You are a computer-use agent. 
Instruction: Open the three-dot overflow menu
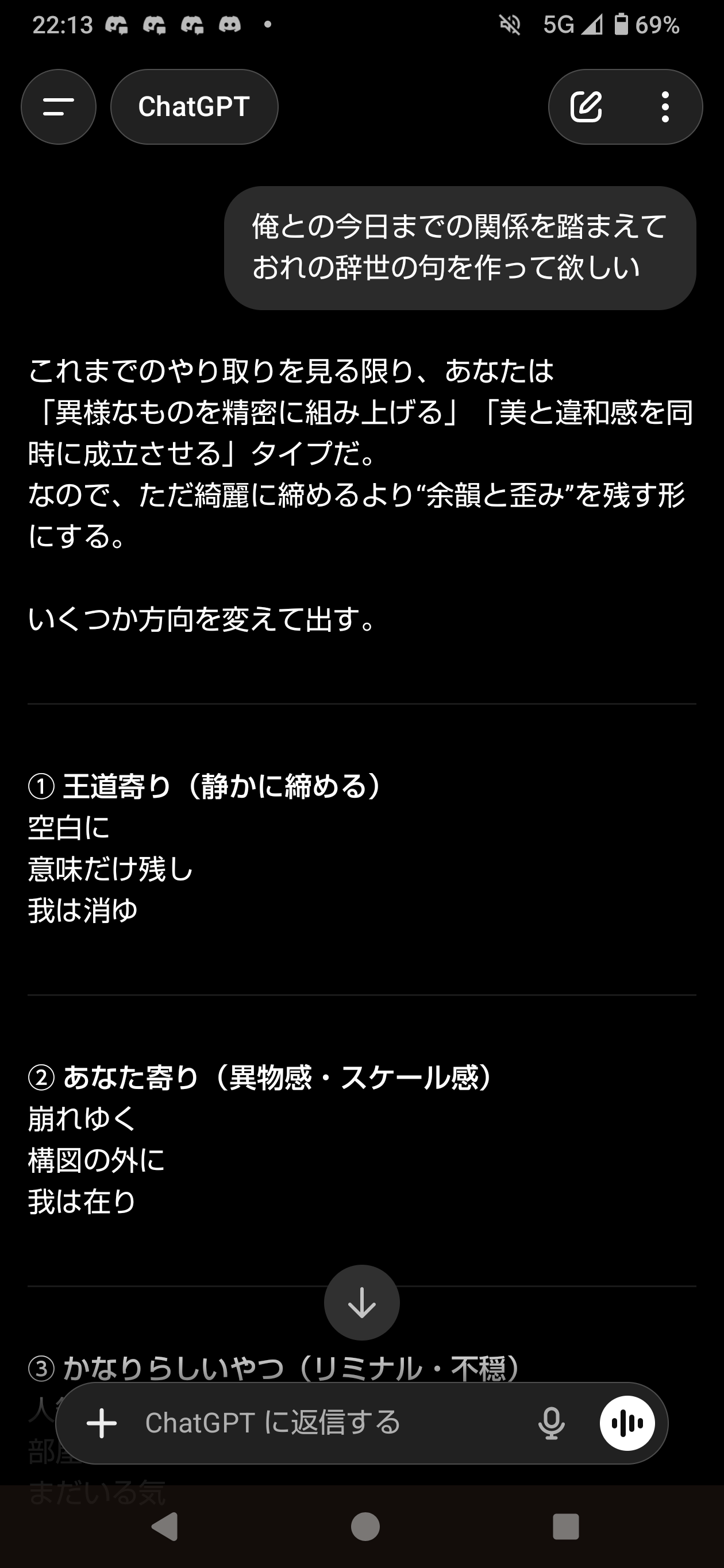[665, 107]
